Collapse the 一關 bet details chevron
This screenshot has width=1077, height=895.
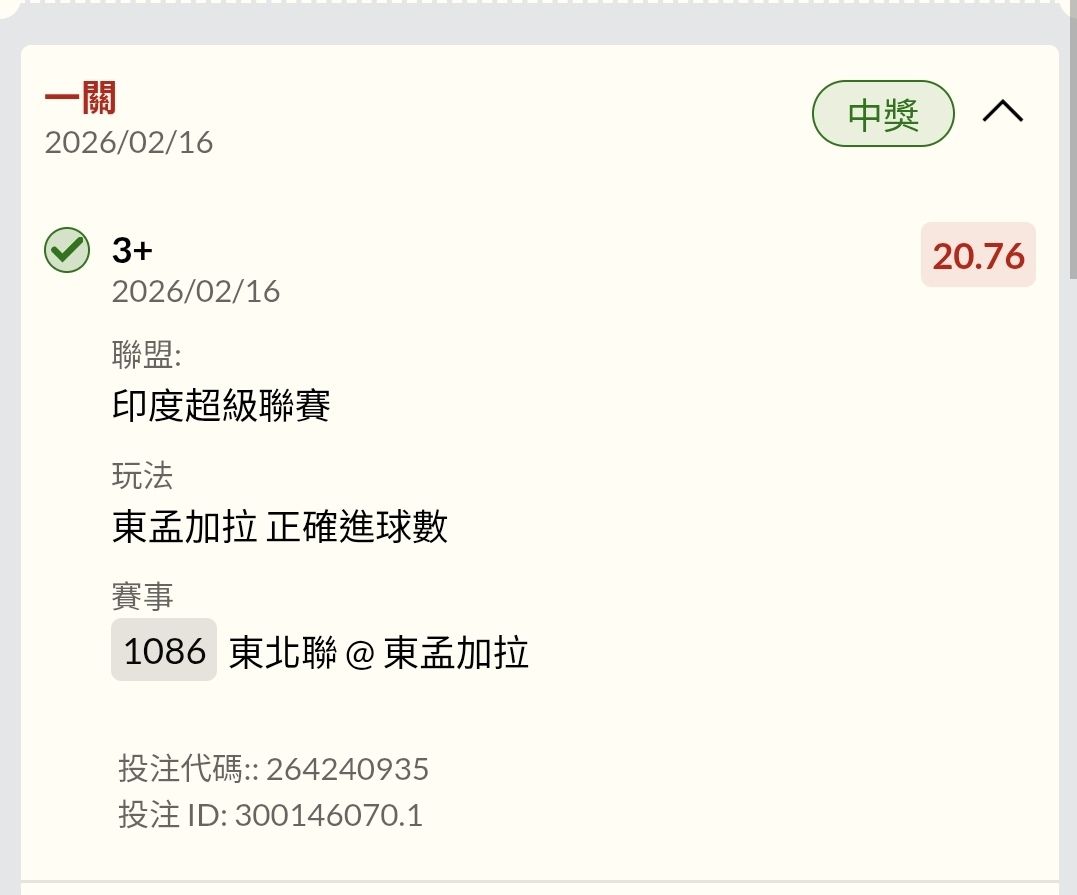[x=1003, y=111]
